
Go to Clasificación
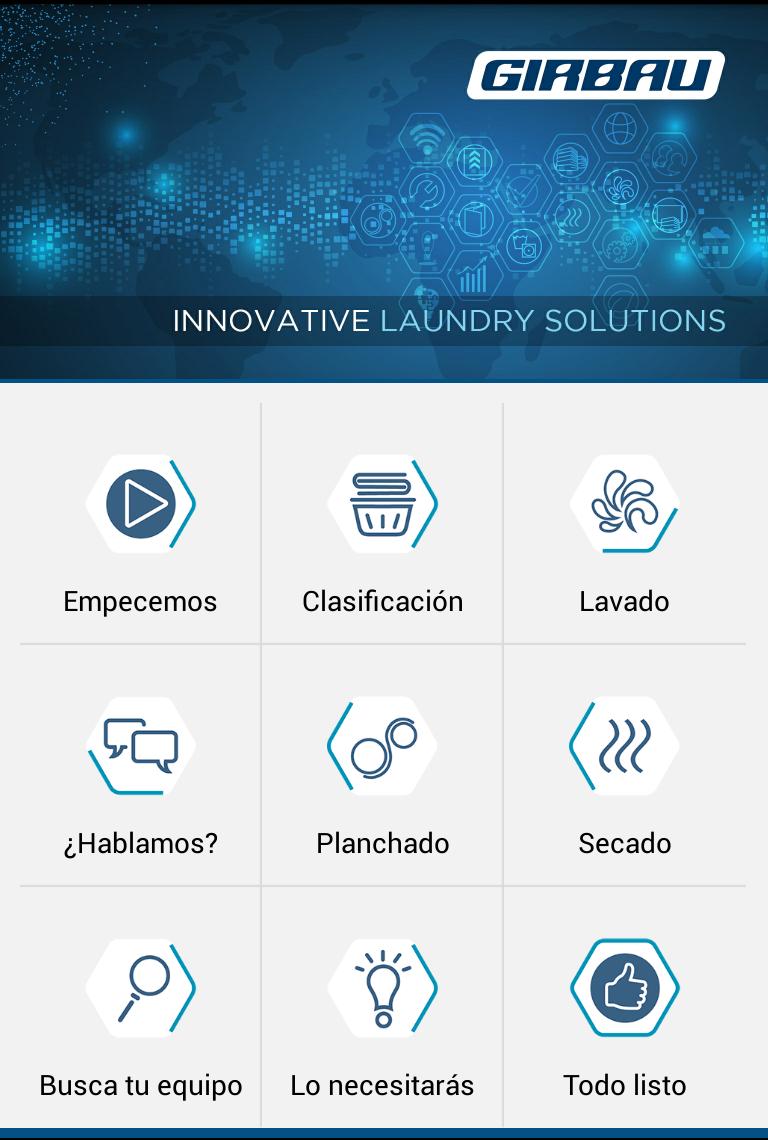click(x=382, y=525)
